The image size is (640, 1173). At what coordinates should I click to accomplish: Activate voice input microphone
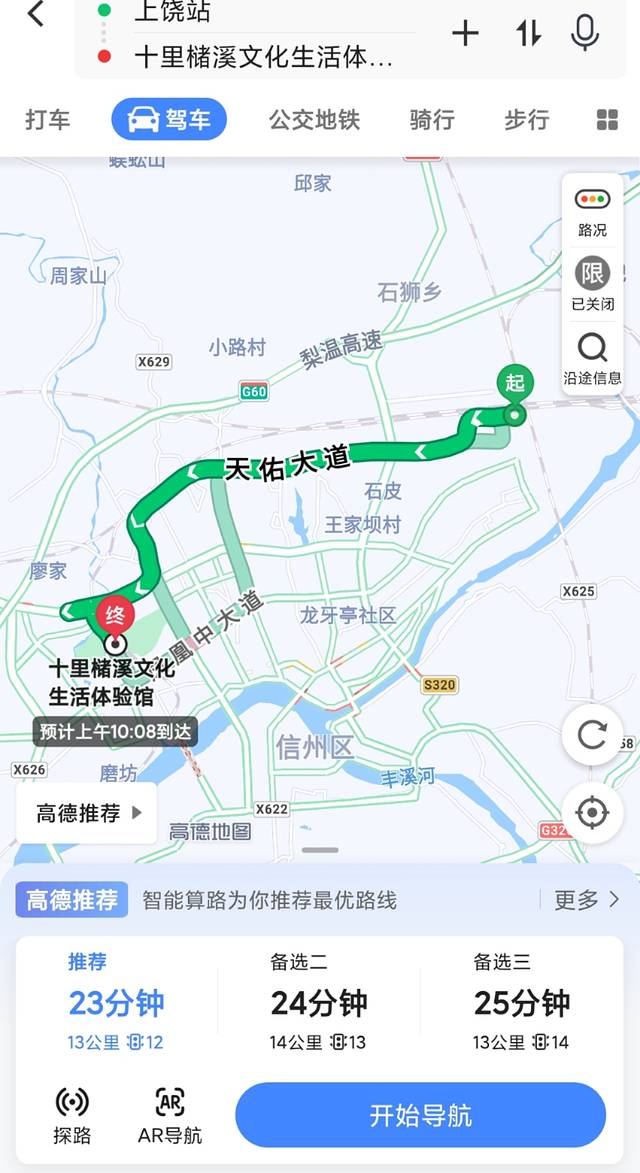click(585, 32)
